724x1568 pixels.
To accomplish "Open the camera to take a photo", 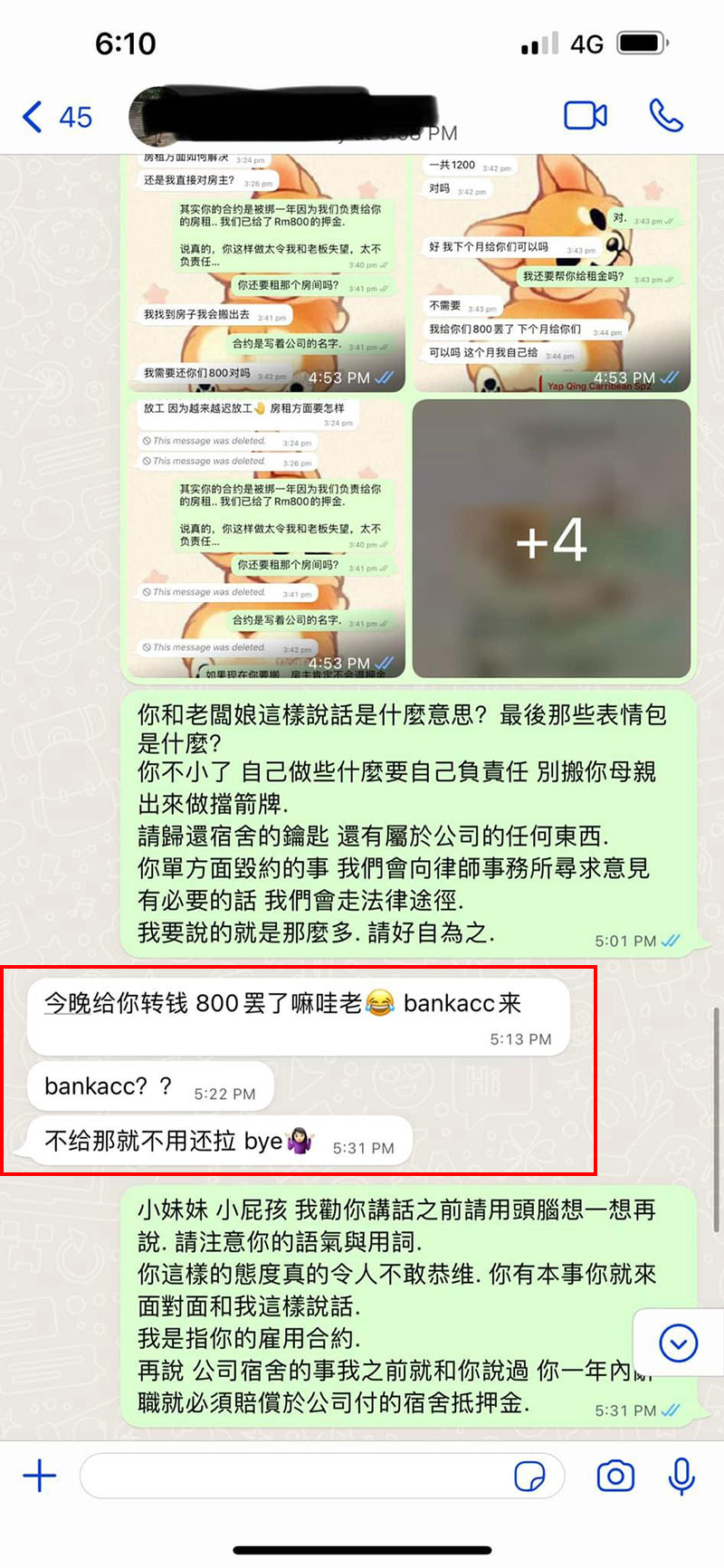I will tap(615, 1477).
